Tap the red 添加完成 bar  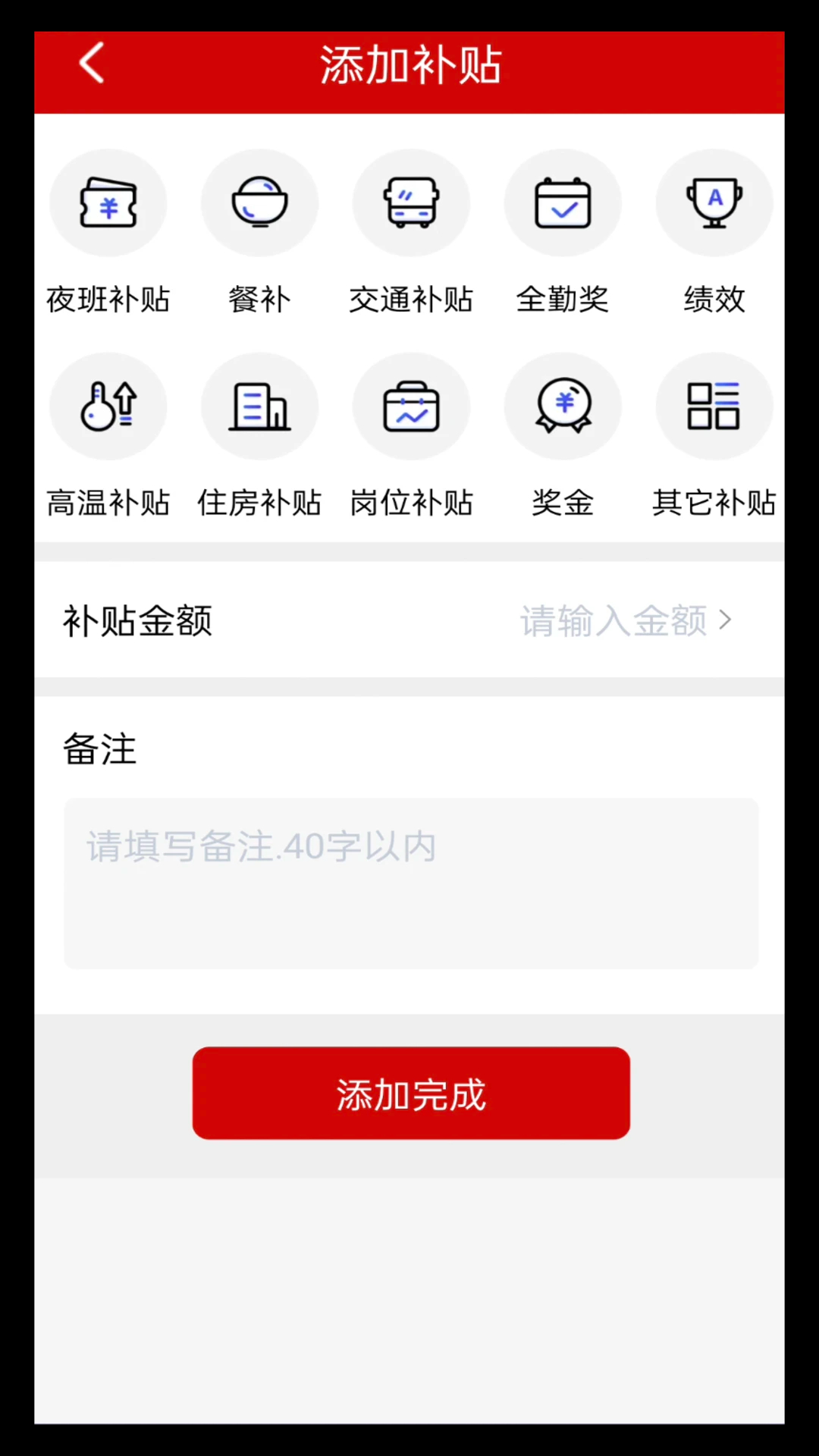410,1092
